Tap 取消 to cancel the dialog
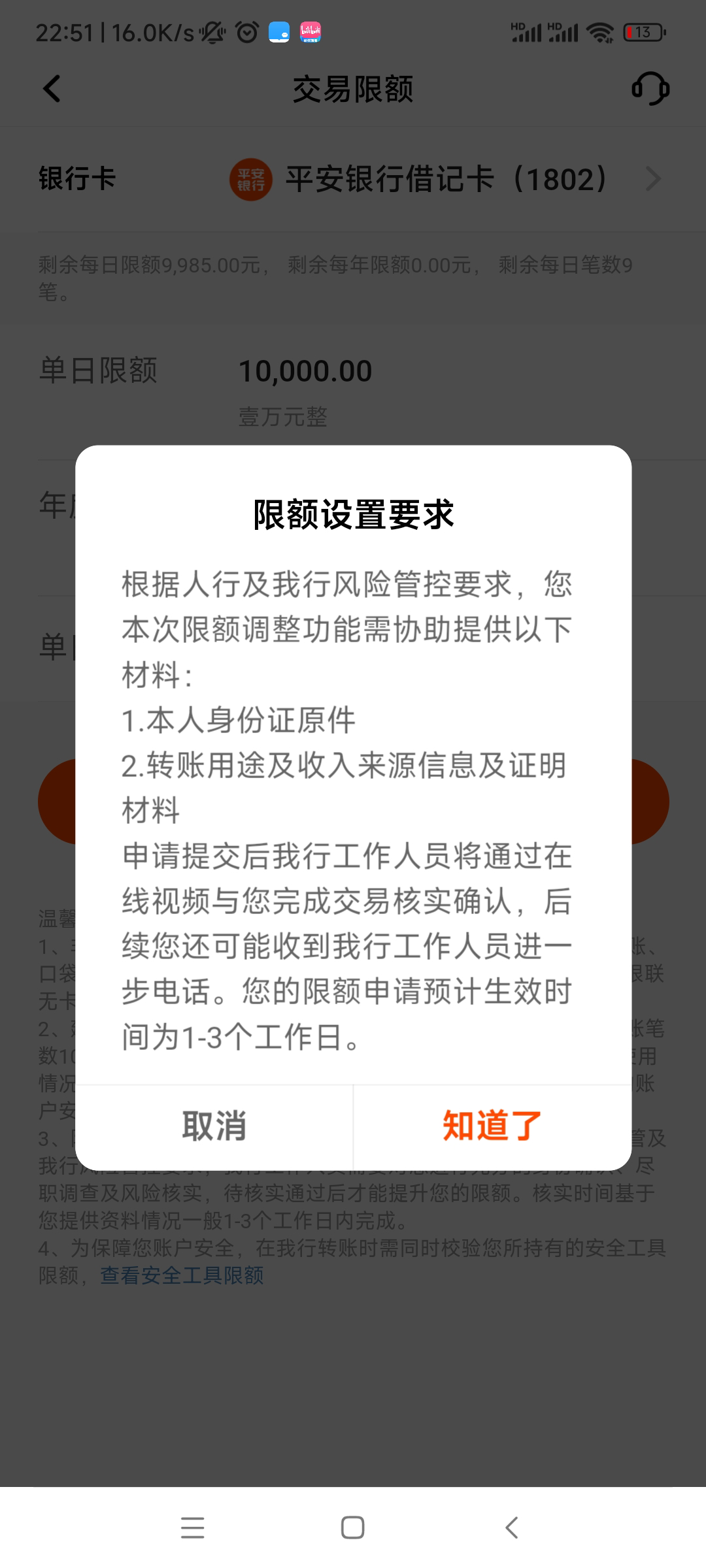 point(214,1126)
